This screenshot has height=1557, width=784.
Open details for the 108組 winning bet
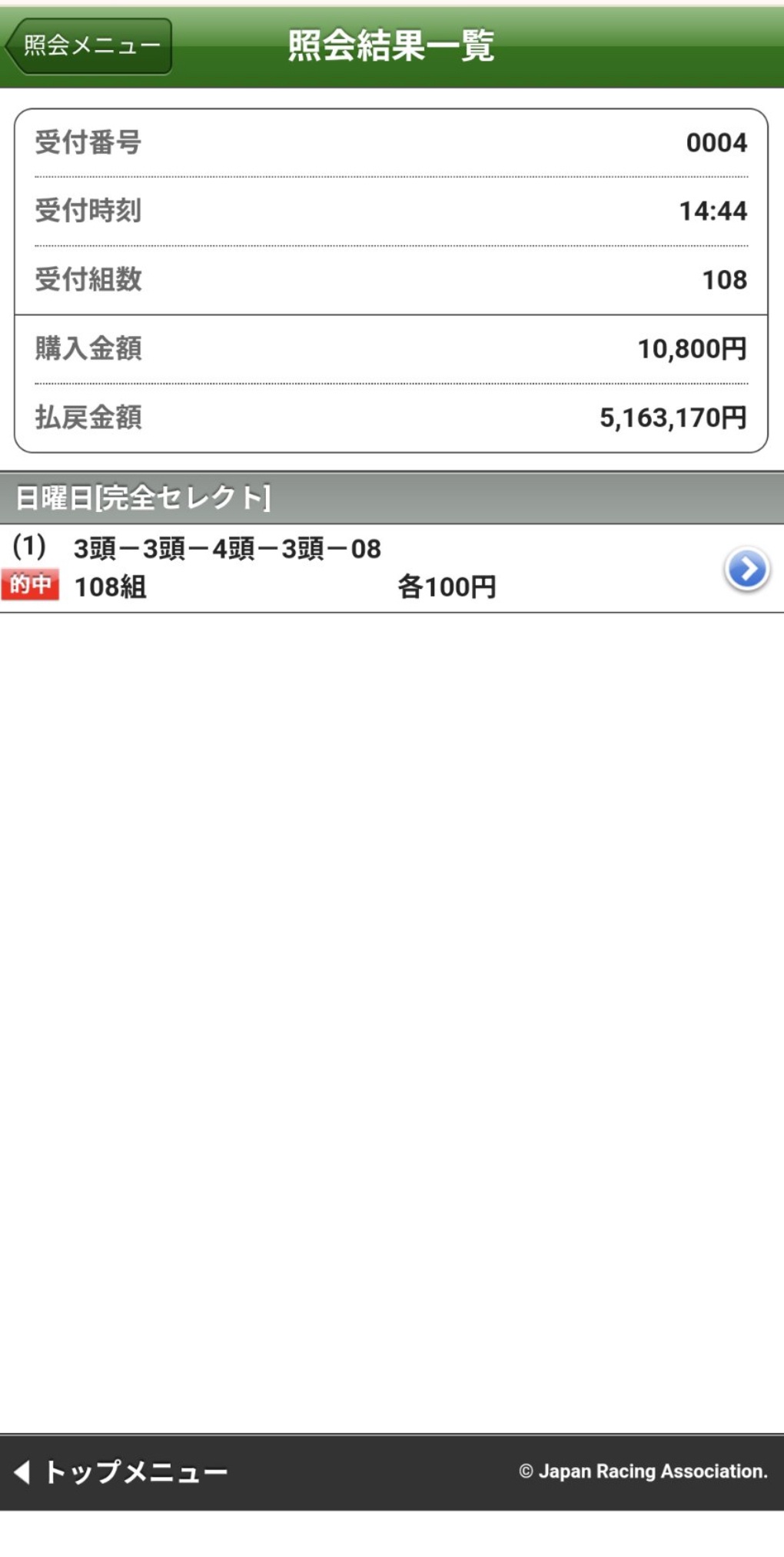tap(746, 569)
